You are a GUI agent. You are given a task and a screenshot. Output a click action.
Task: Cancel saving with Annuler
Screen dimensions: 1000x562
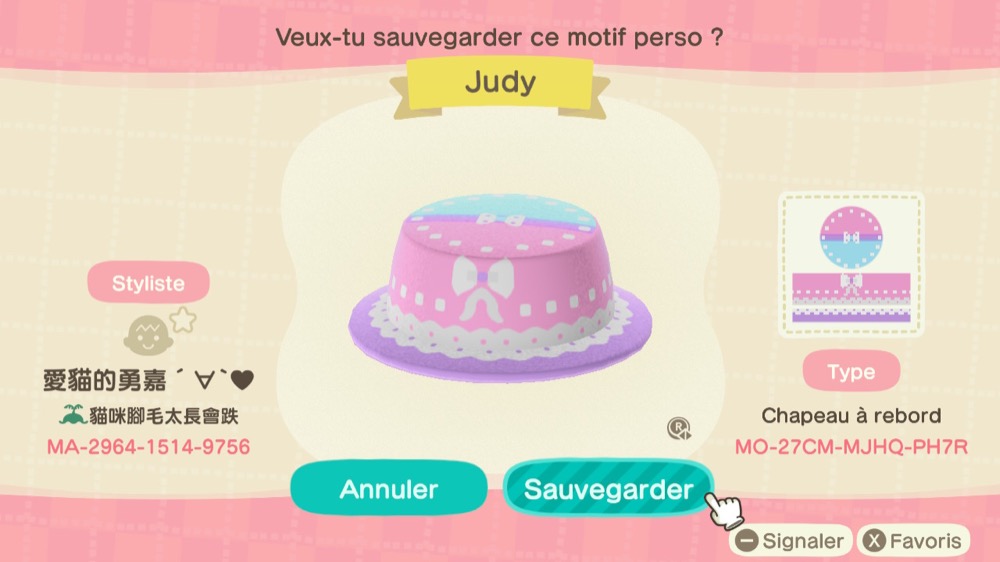pyautogui.click(x=389, y=489)
